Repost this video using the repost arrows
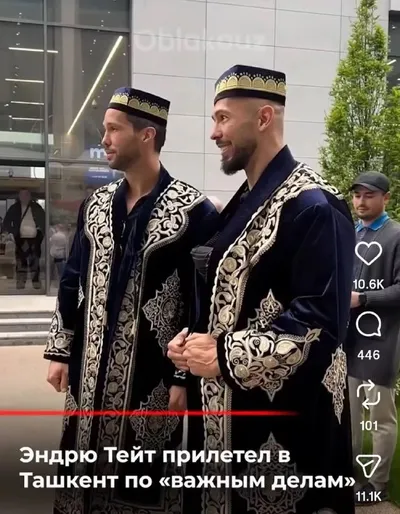Screen dimensions: 400x514 point(368,396)
